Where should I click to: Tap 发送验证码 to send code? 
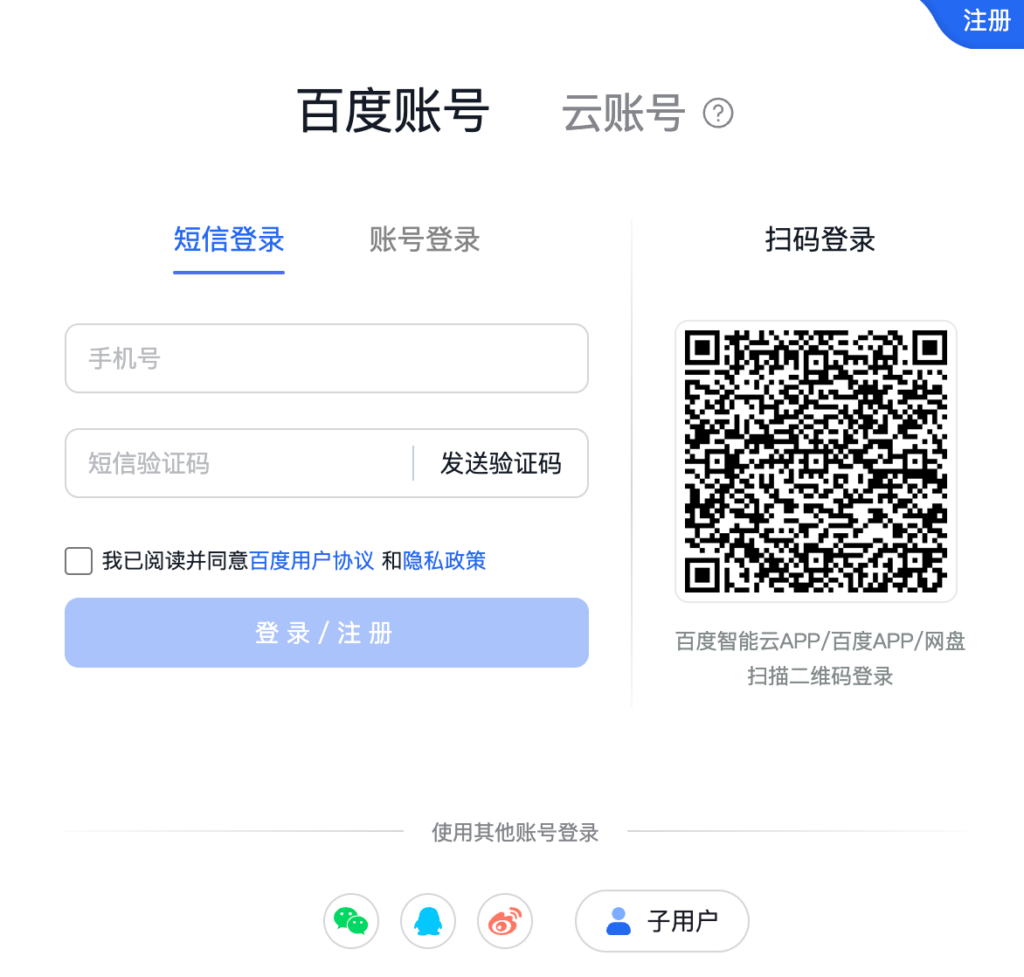pyautogui.click(x=500, y=463)
